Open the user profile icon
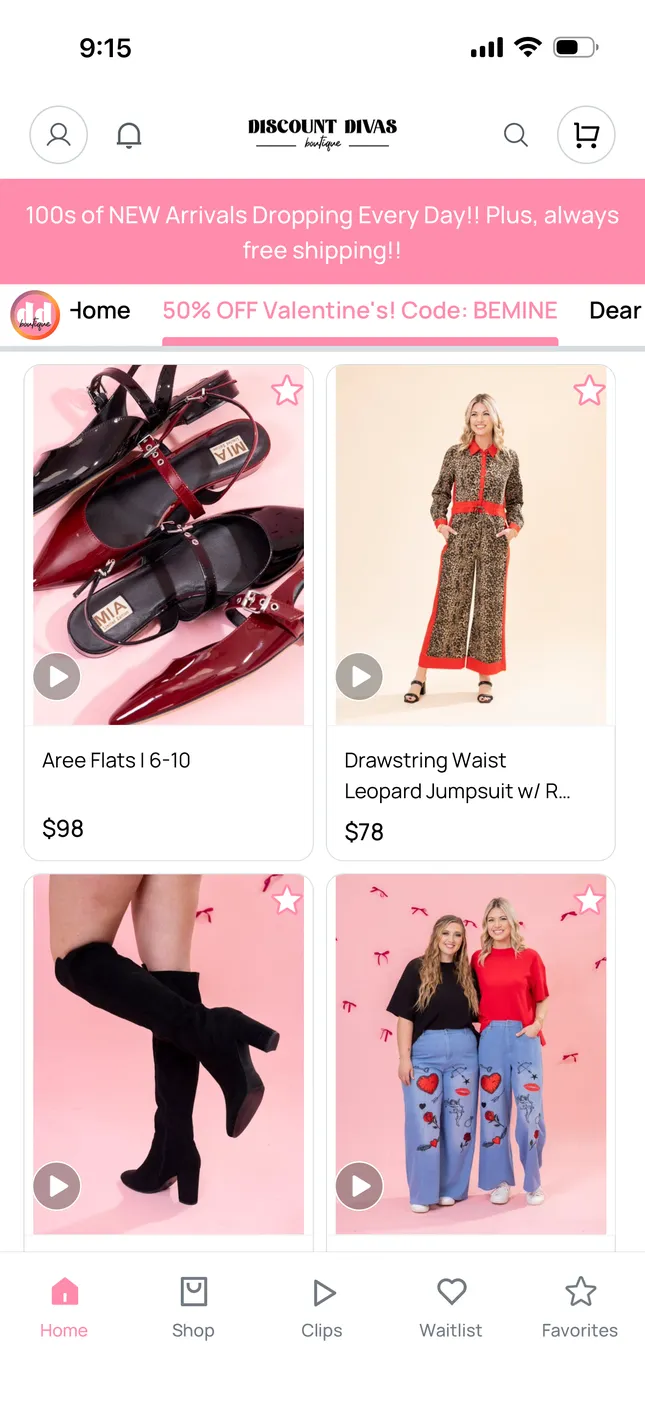645x1401 pixels. tap(59, 135)
